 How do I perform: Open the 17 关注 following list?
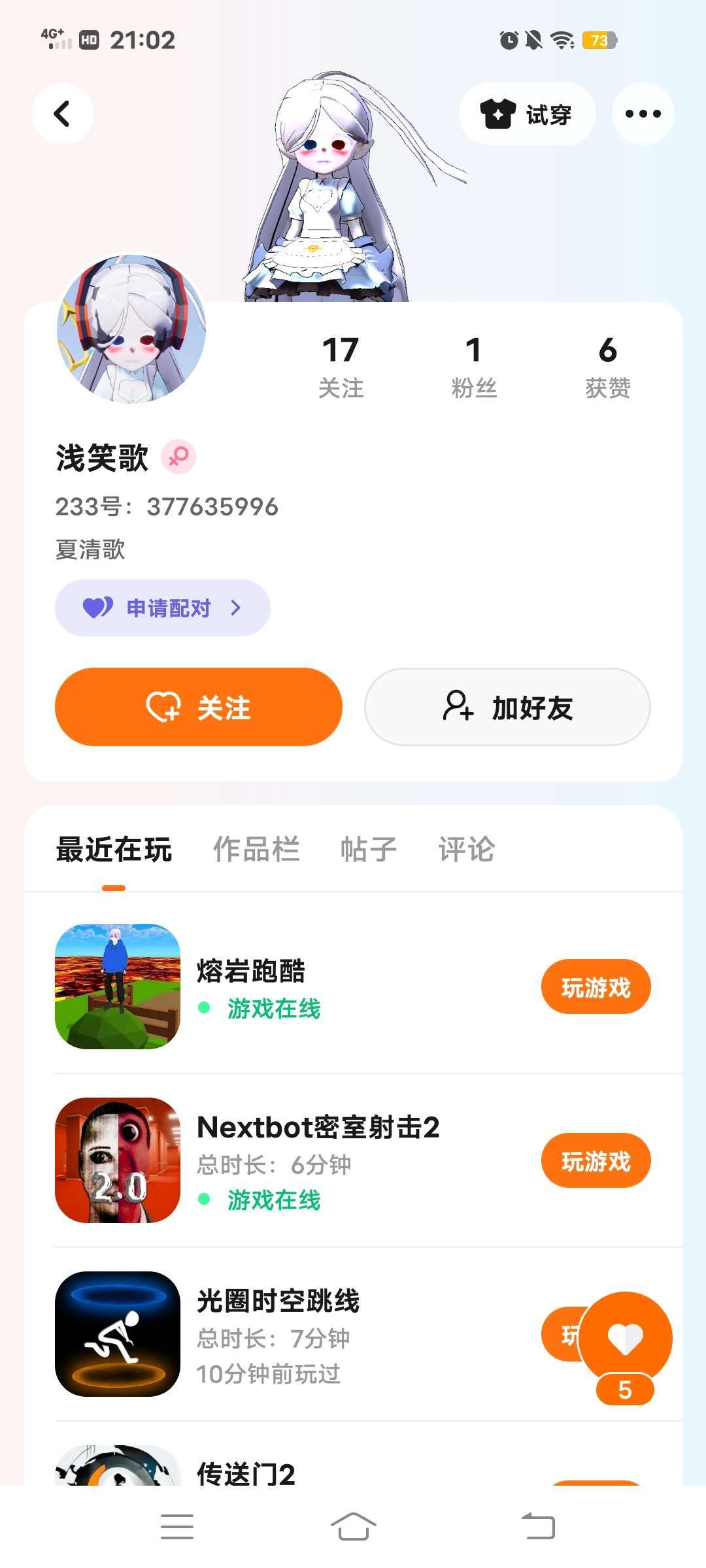[341, 367]
